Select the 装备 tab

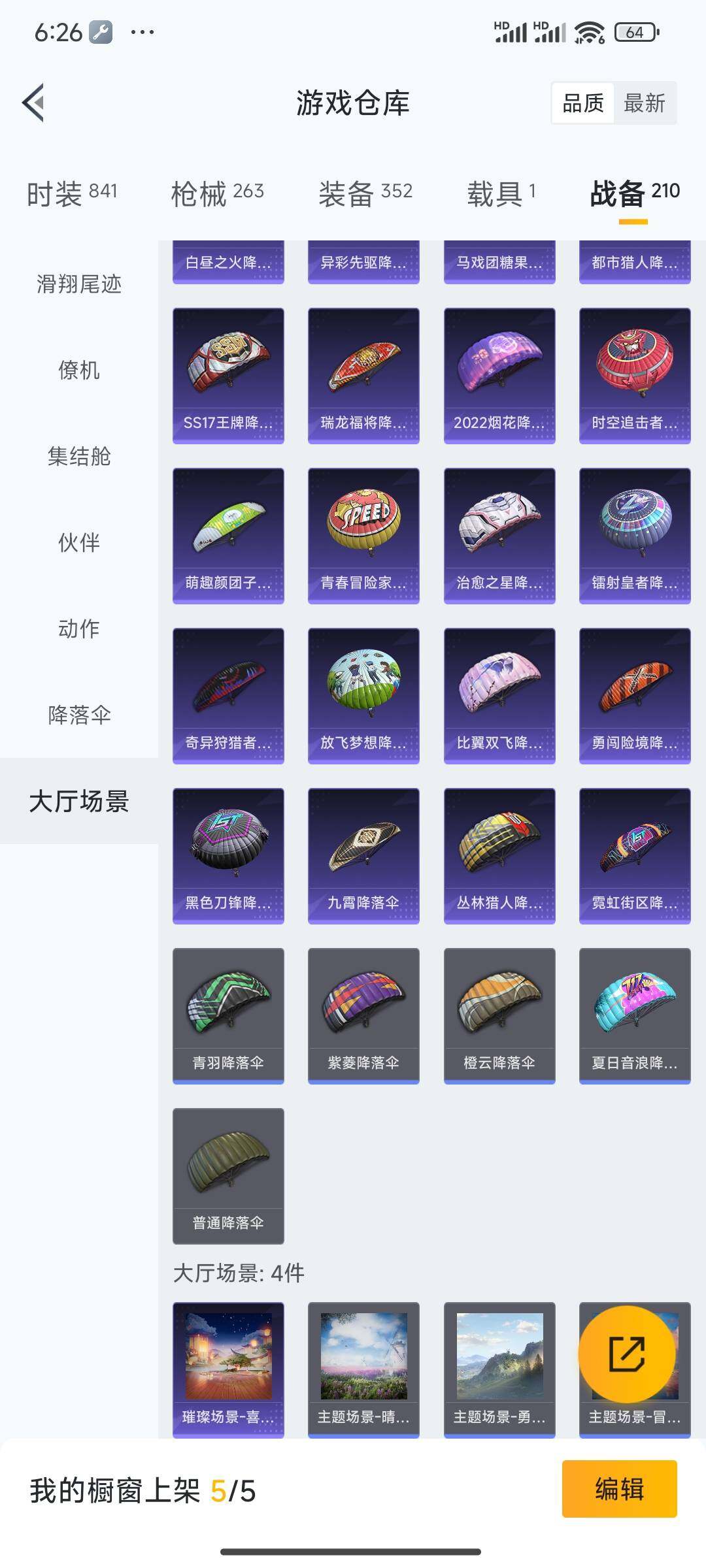pos(365,193)
